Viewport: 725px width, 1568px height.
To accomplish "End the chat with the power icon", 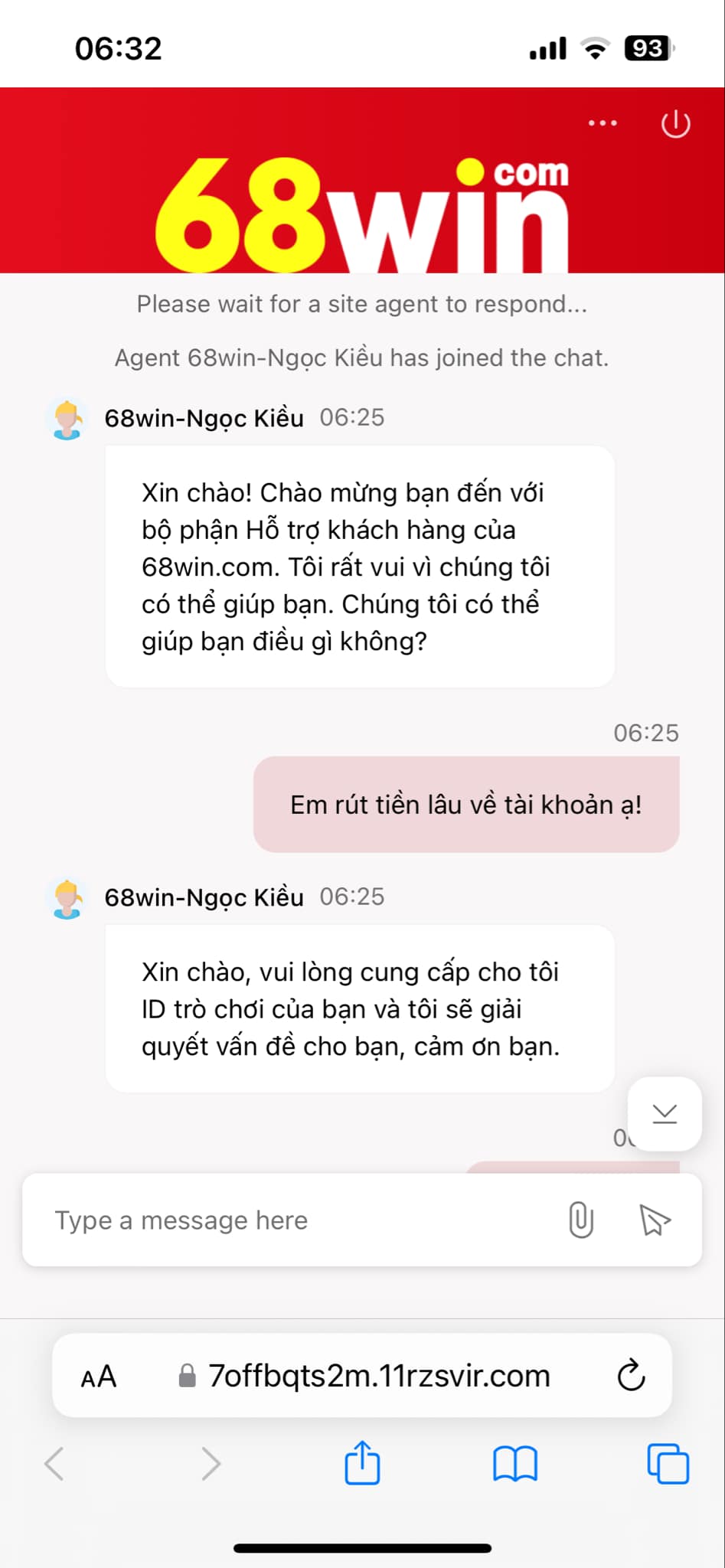I will tap(675, 124).
